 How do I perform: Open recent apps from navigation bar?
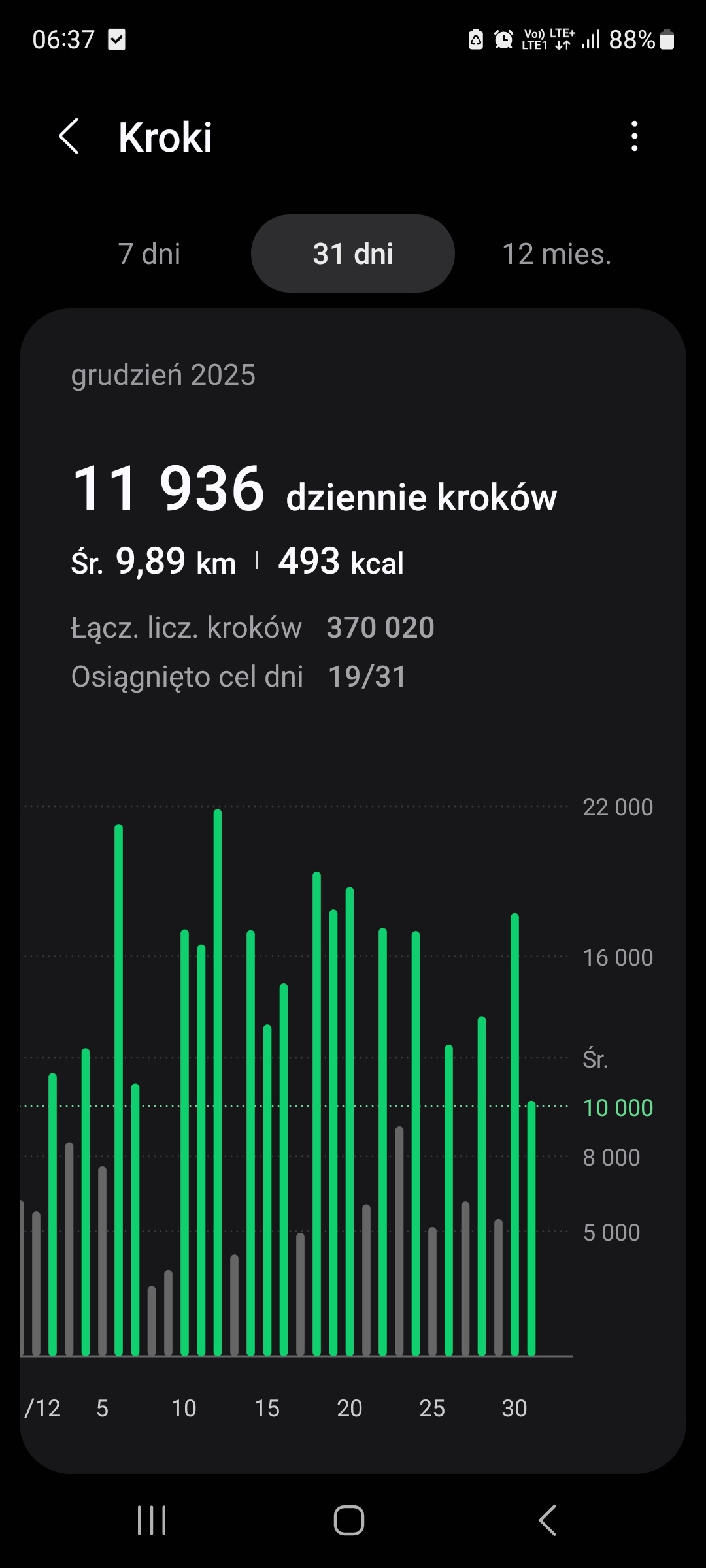[x=152, y=1520]
